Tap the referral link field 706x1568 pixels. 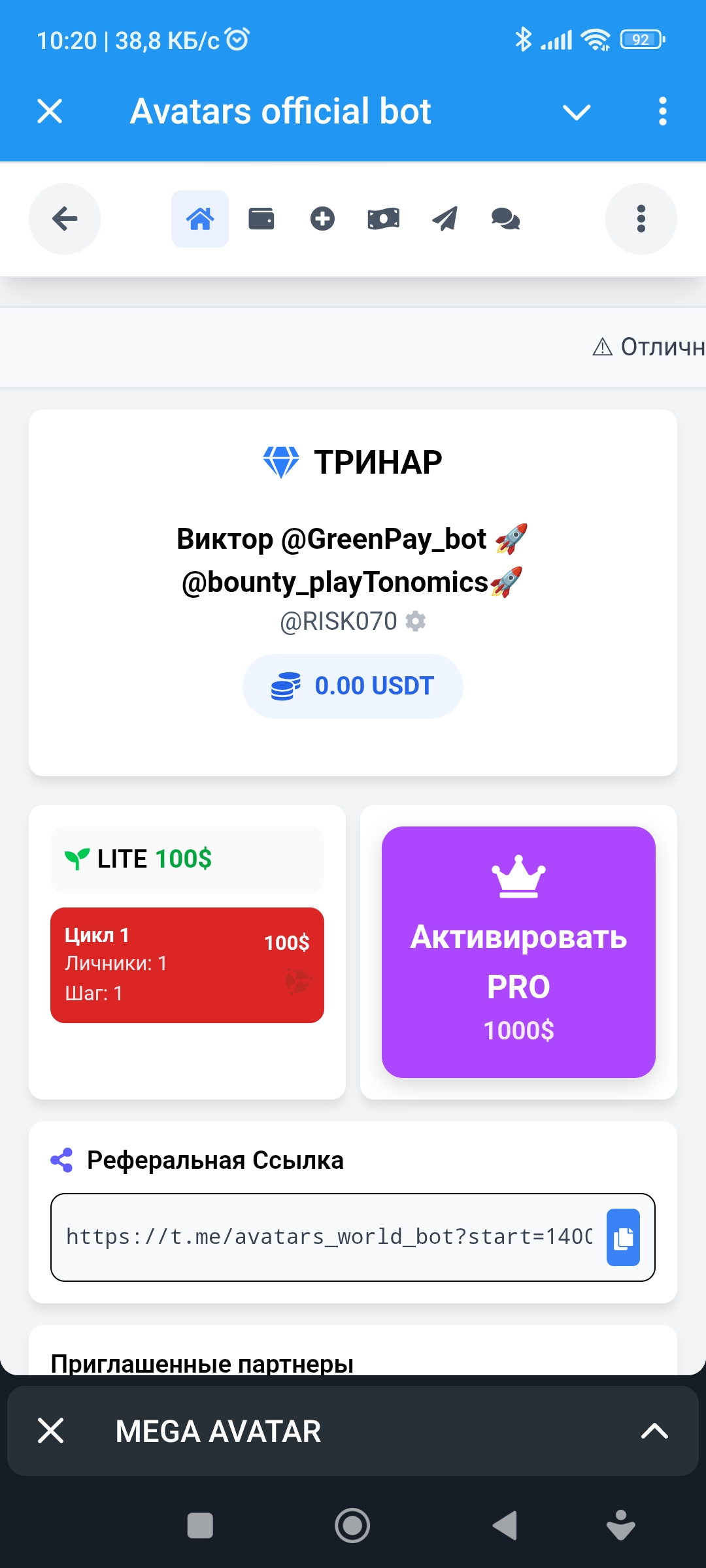327,1237
